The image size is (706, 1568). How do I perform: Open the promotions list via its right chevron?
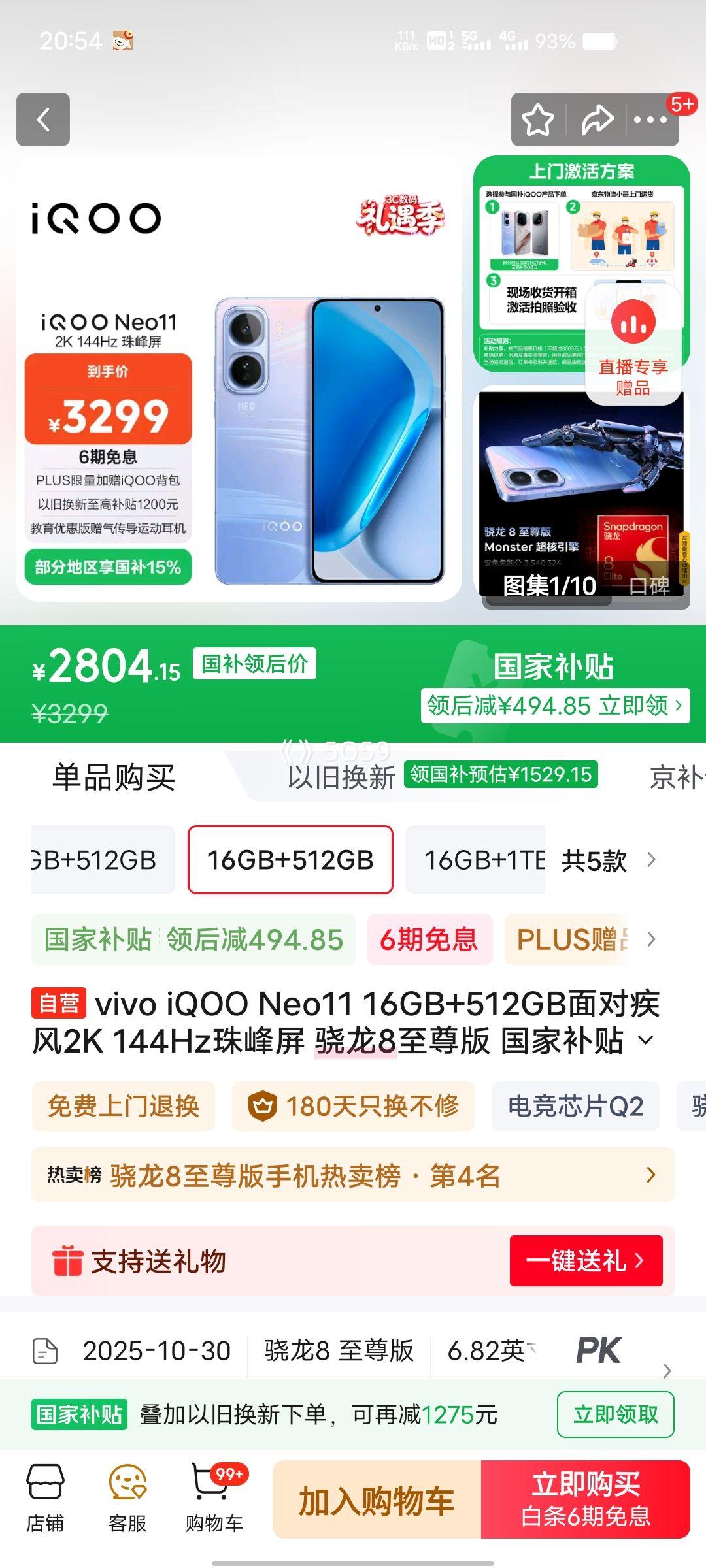[x=649, y=941]
